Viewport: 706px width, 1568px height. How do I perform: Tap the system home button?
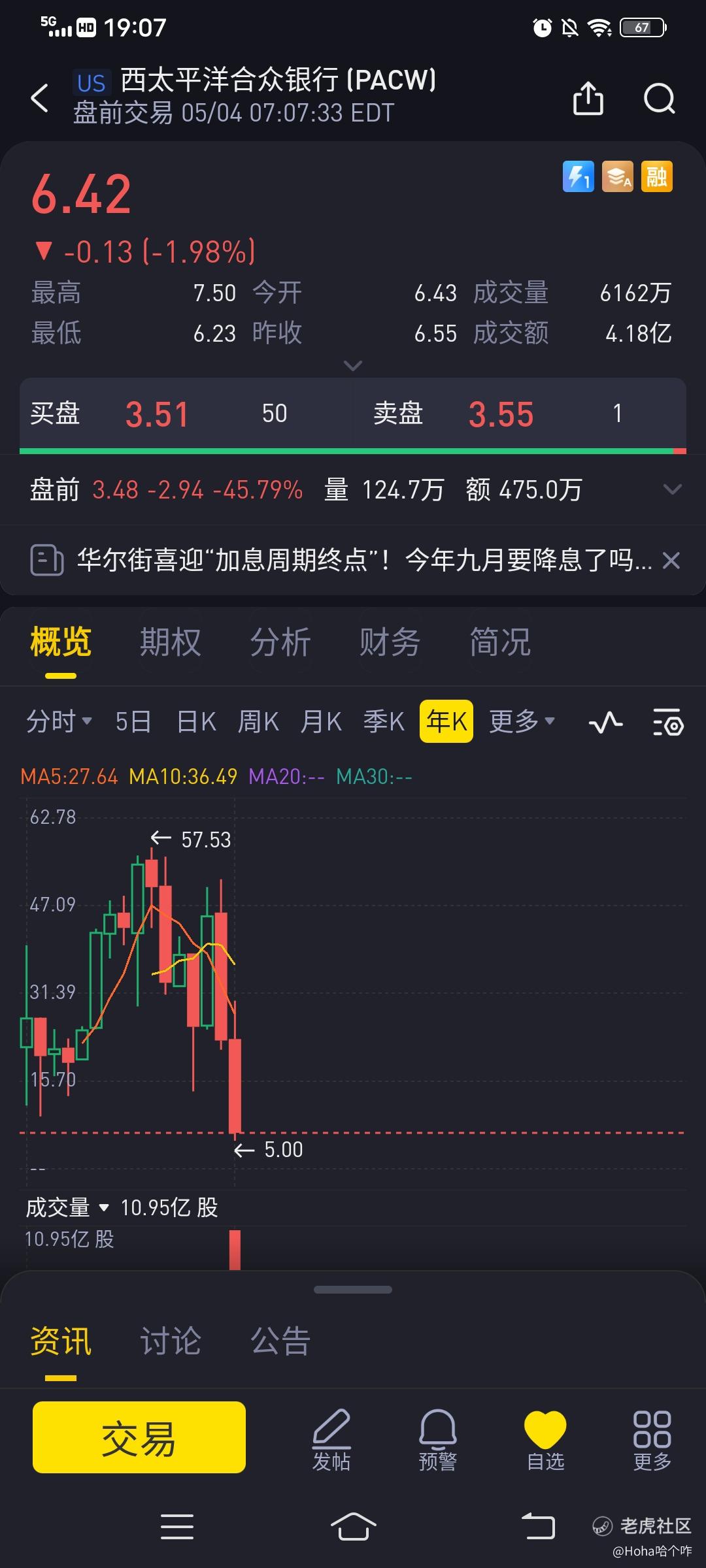[x=353, y=1526]
